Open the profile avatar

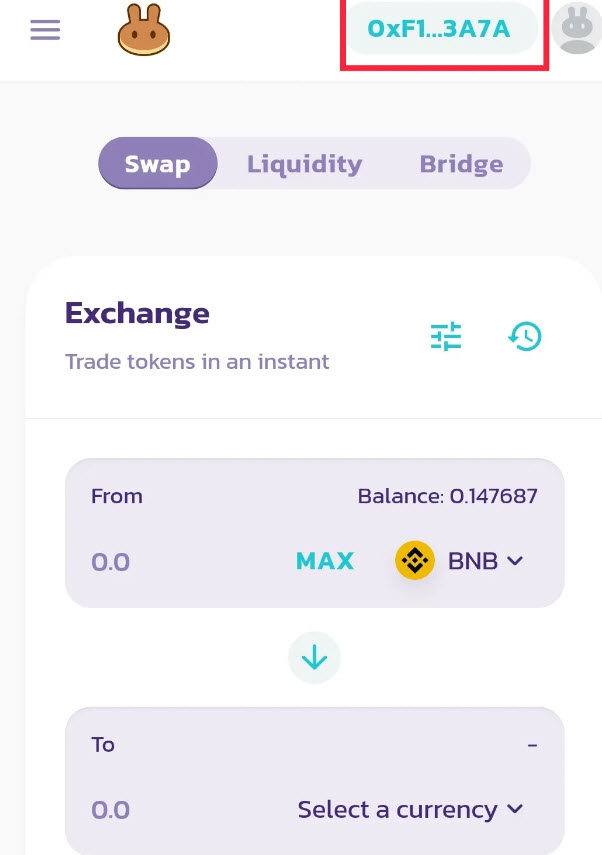pos(577,29)
